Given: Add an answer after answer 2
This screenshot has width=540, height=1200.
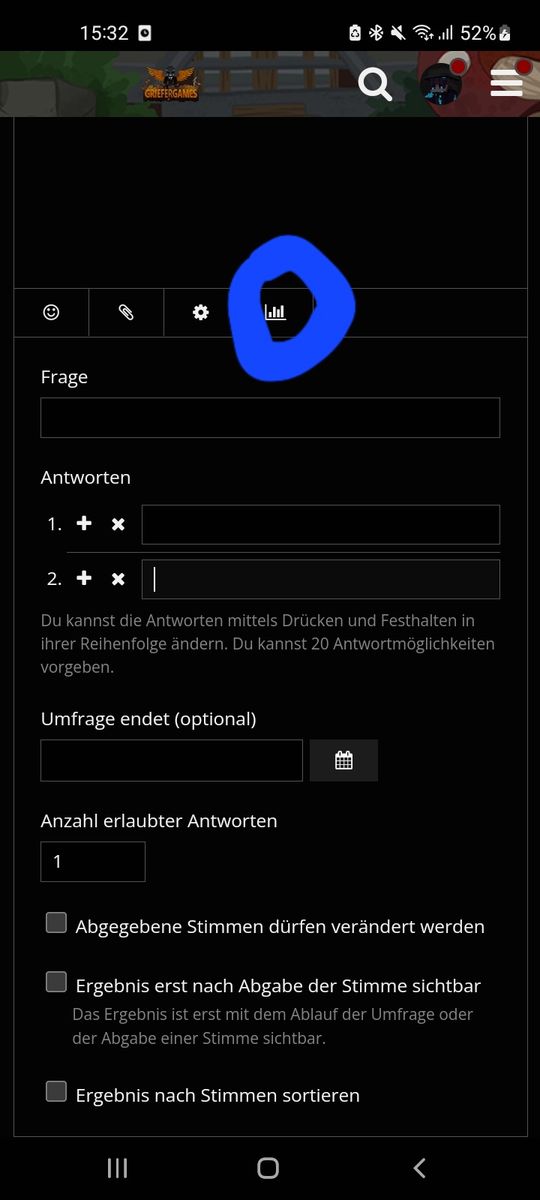Looking at the screenshot, I should [84, 578].
